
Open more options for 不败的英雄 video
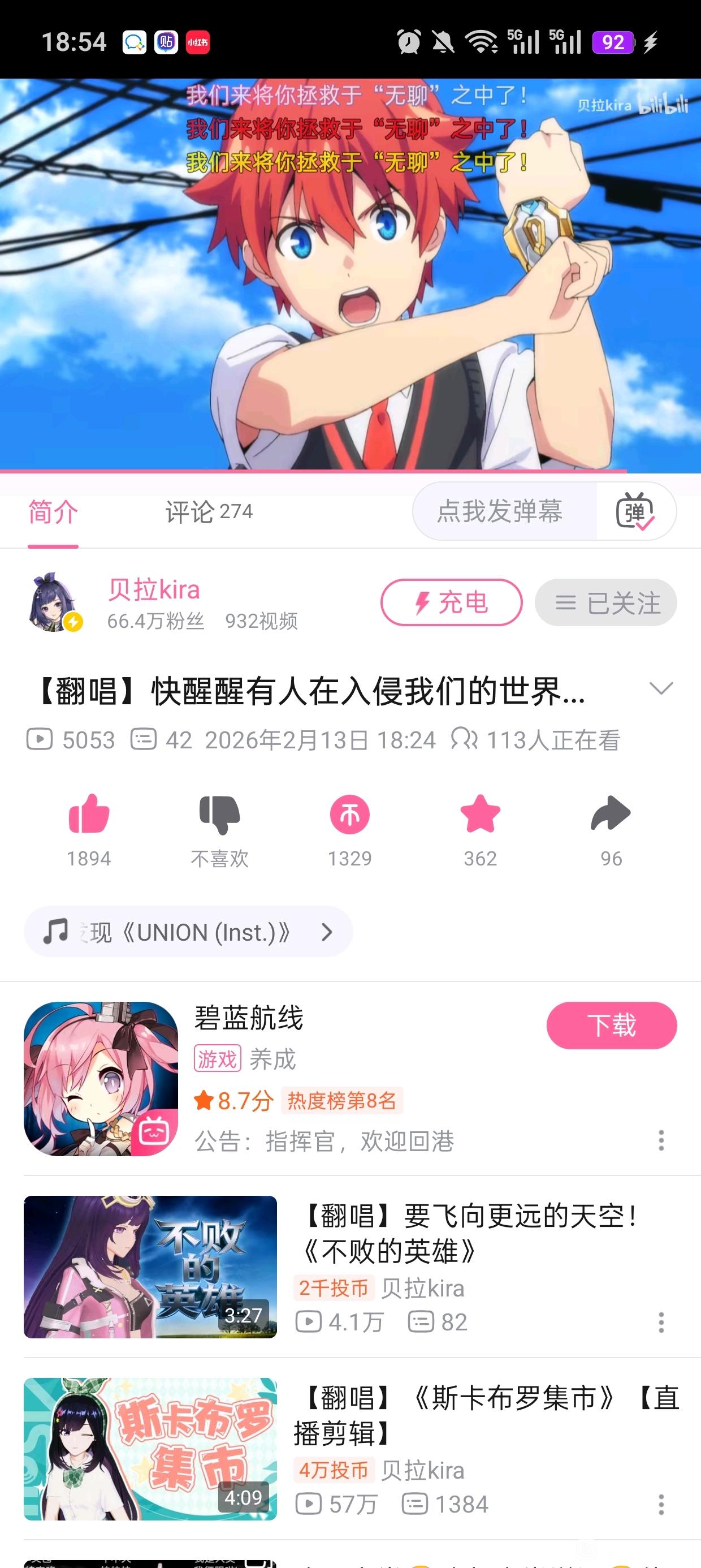pos(661,1323)
